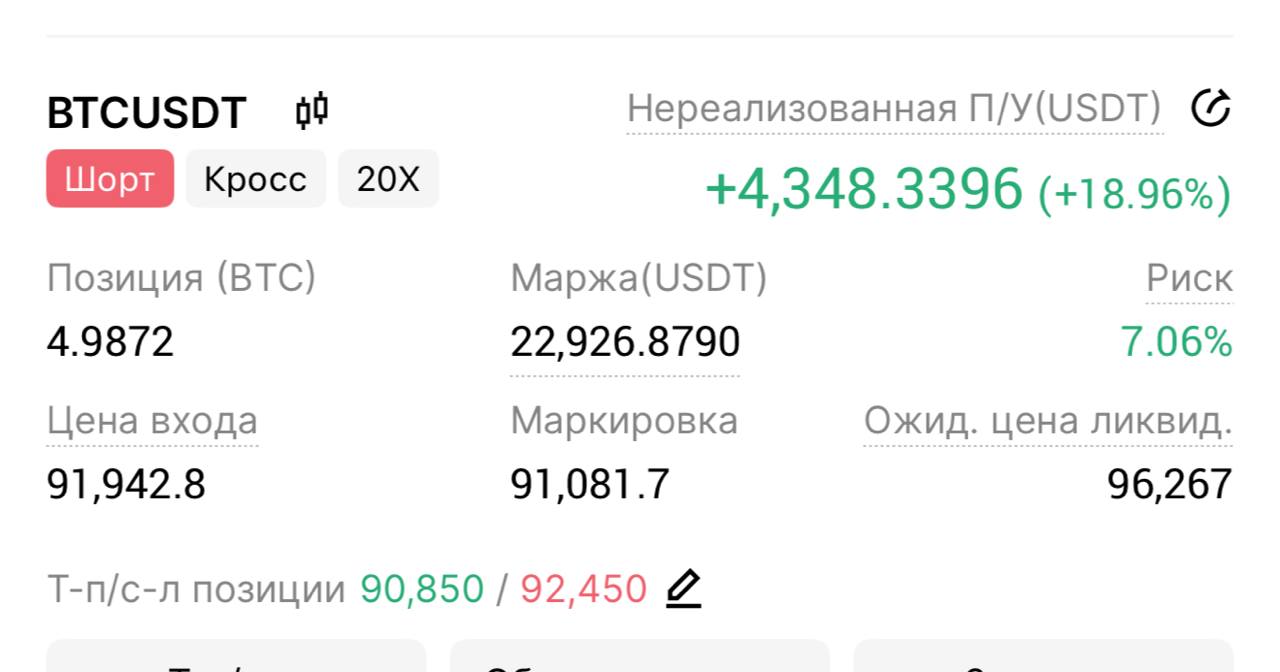Open the BTCUSDT candlestick chart icon
The image size is (1280, 672).
click(312, 110)
